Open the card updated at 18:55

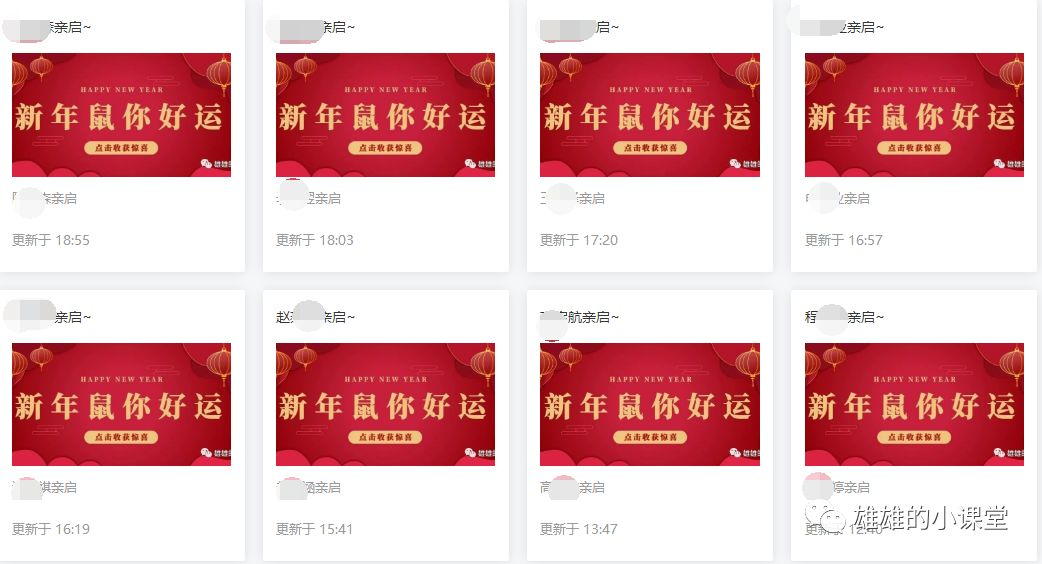click(x=121, y=115)
